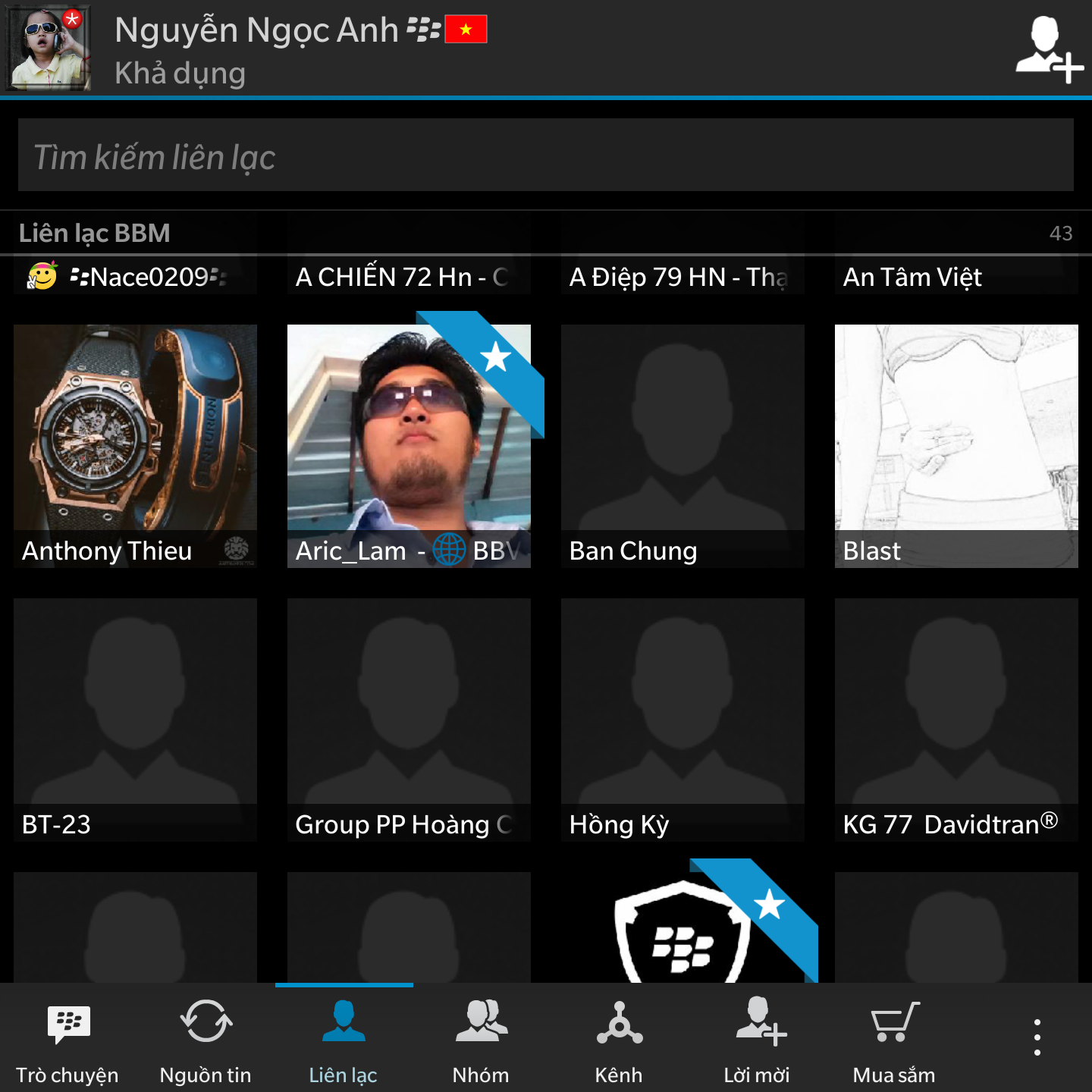Open the Blast contact
This screenshot has height=1092, width=1092.
(x=956, y=446)
